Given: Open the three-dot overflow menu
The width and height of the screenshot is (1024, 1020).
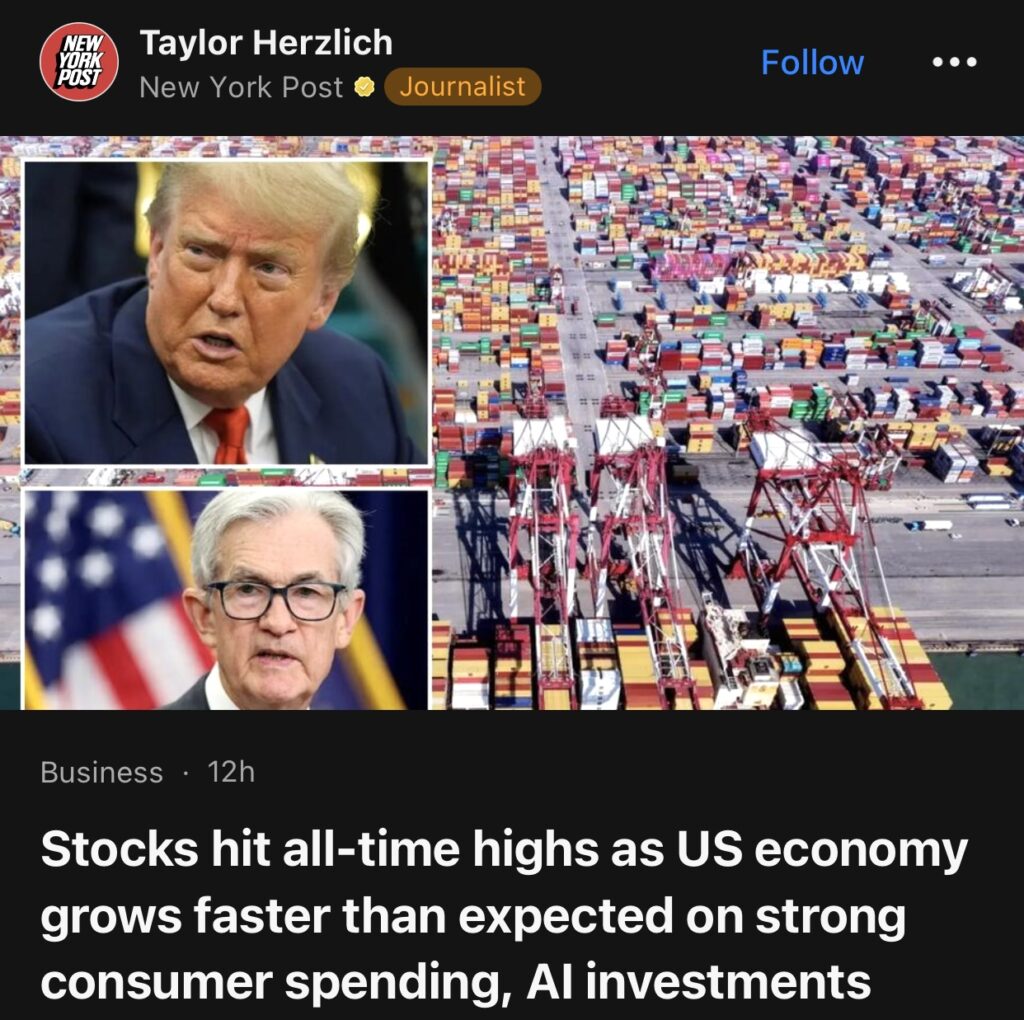Looking at the screenshot, I should click(953, 62).
